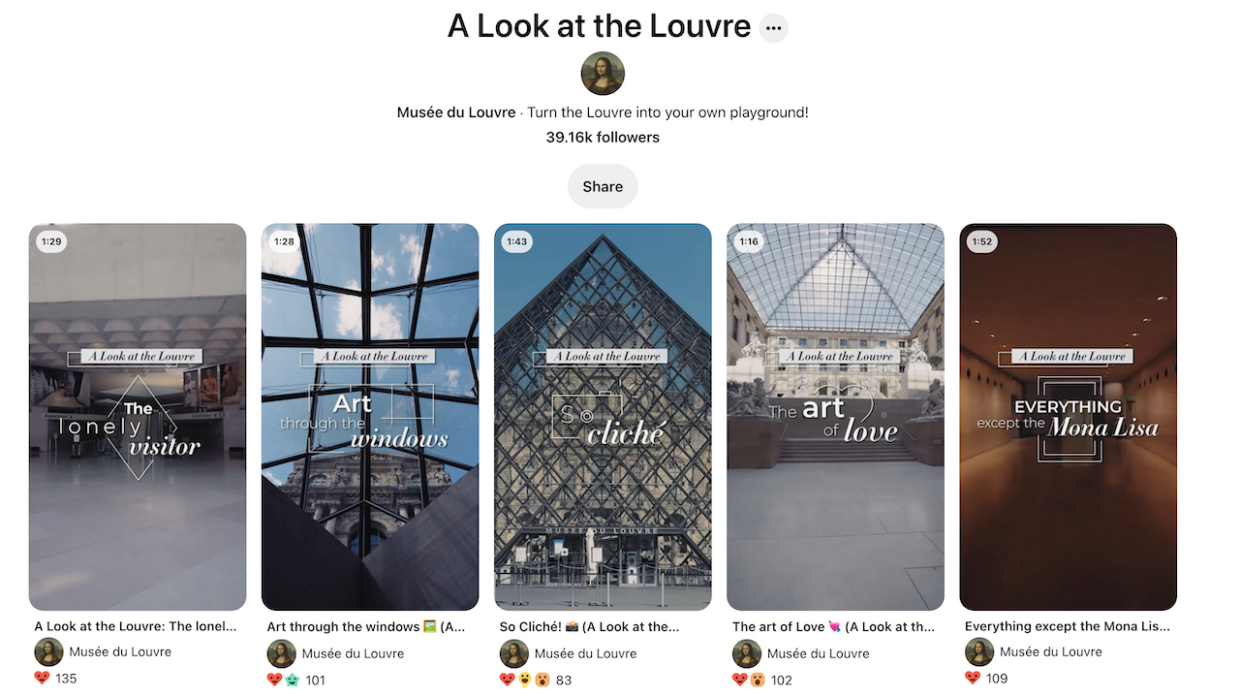View reactions on Everything except the Mona Lisa
This screenshot has height=698, width=1240.
click(986, 678)
